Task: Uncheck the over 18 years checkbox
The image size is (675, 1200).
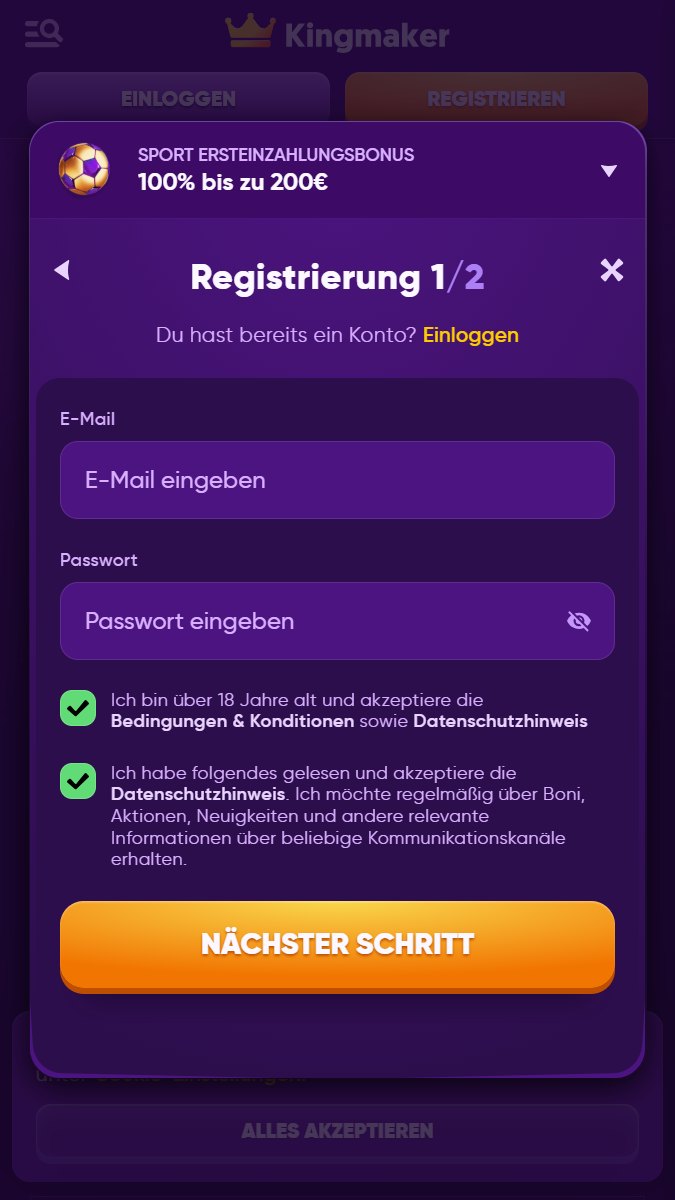Action: coord(78,708)
